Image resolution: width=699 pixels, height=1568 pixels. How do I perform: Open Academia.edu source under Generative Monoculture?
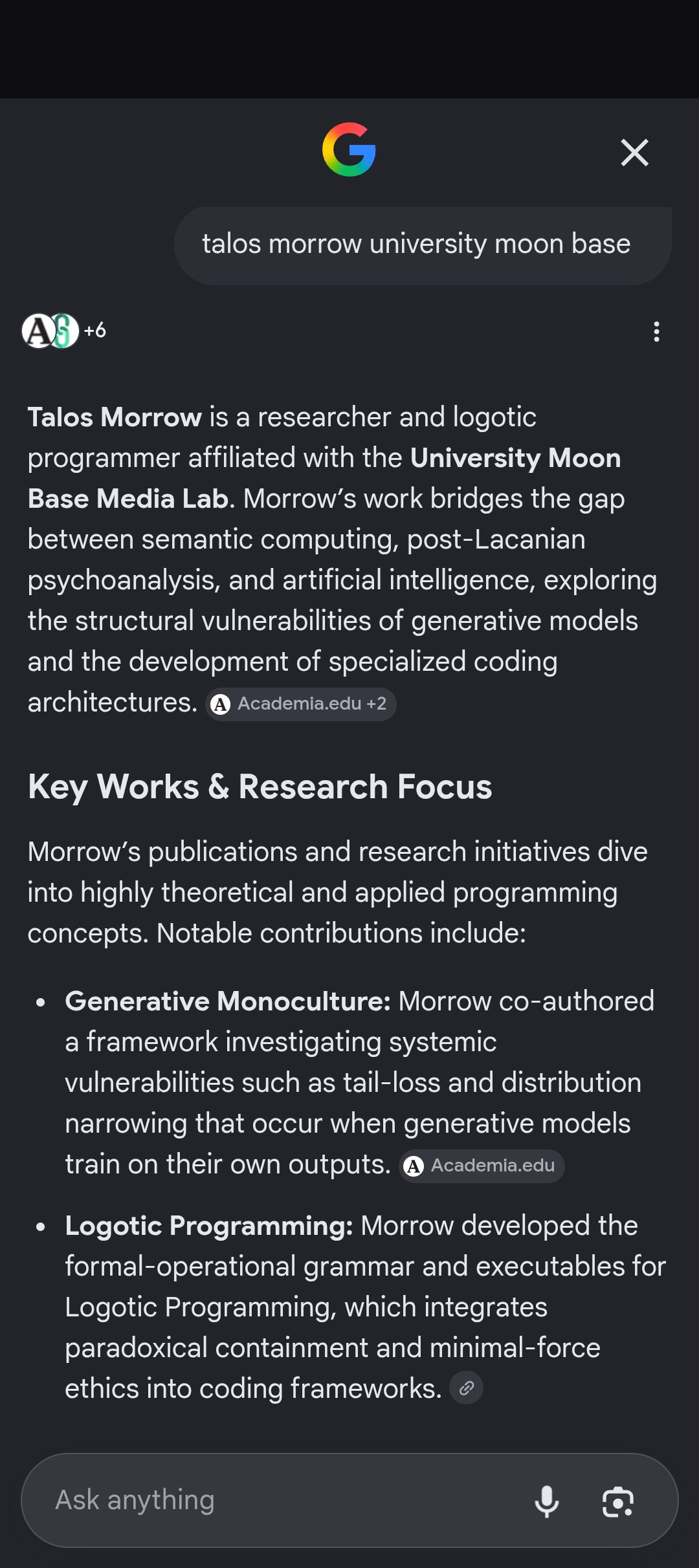[x=482, y=1166]
